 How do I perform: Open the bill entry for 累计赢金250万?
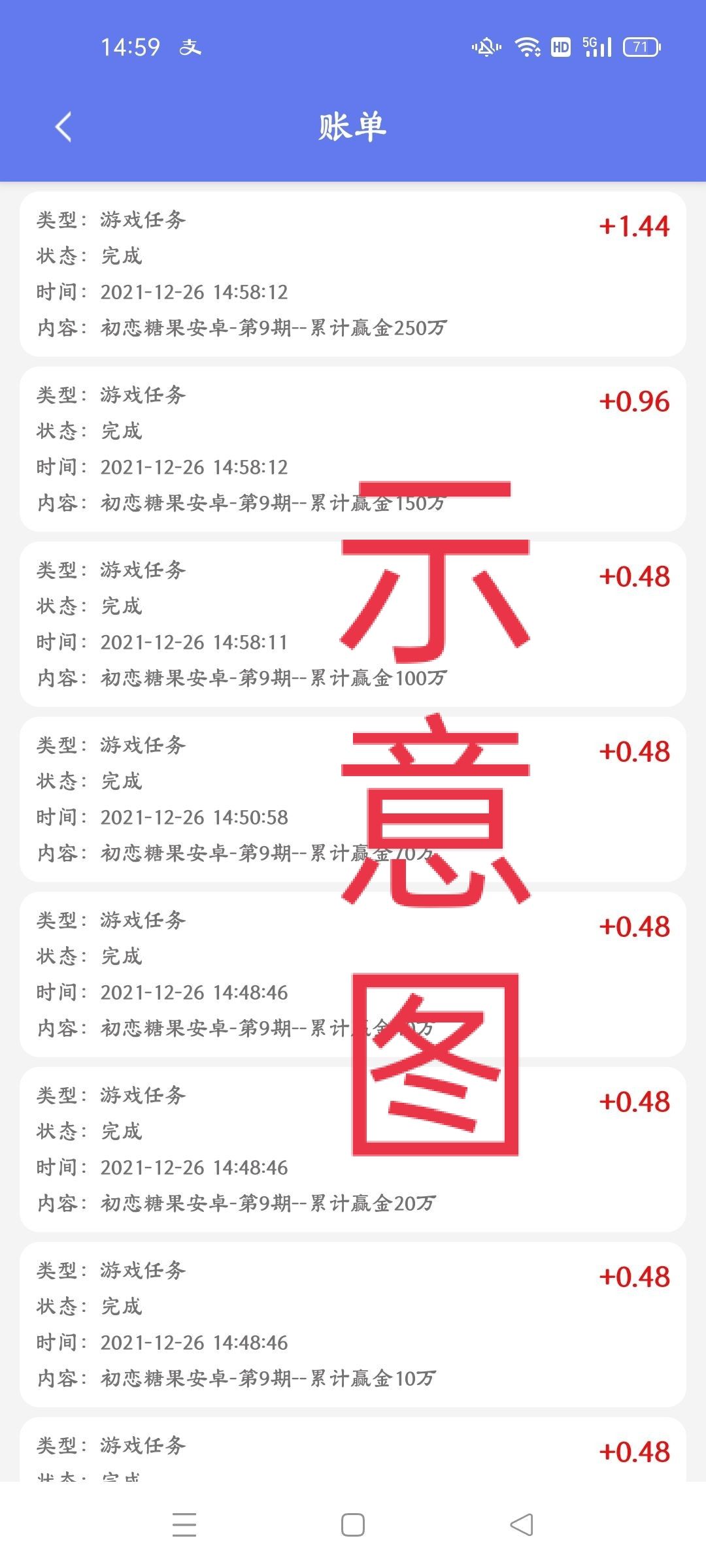tap(353, 274)
